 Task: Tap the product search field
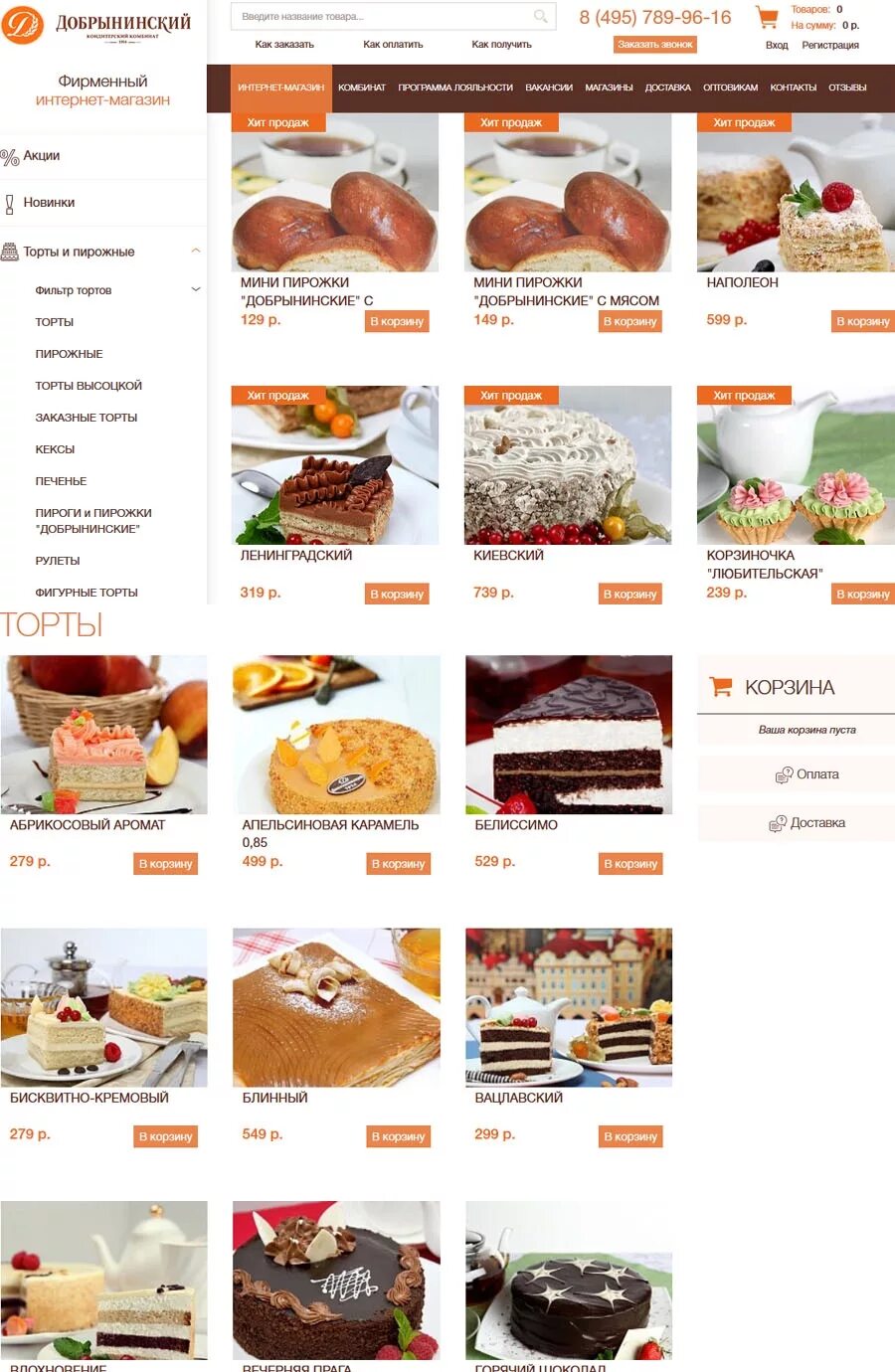pos(383,16)
